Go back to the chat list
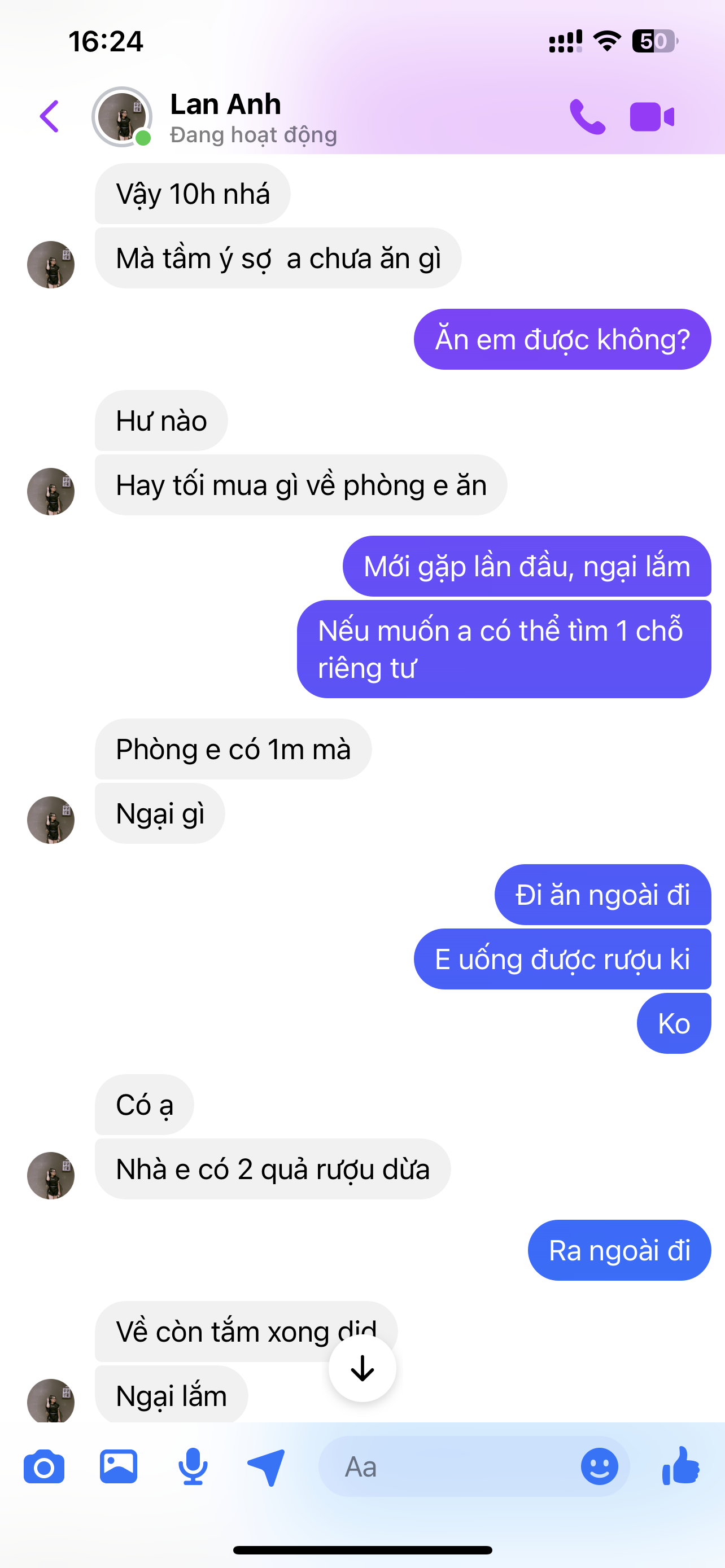The width and height of the screenshot is (725, 1568). [50, 116]
